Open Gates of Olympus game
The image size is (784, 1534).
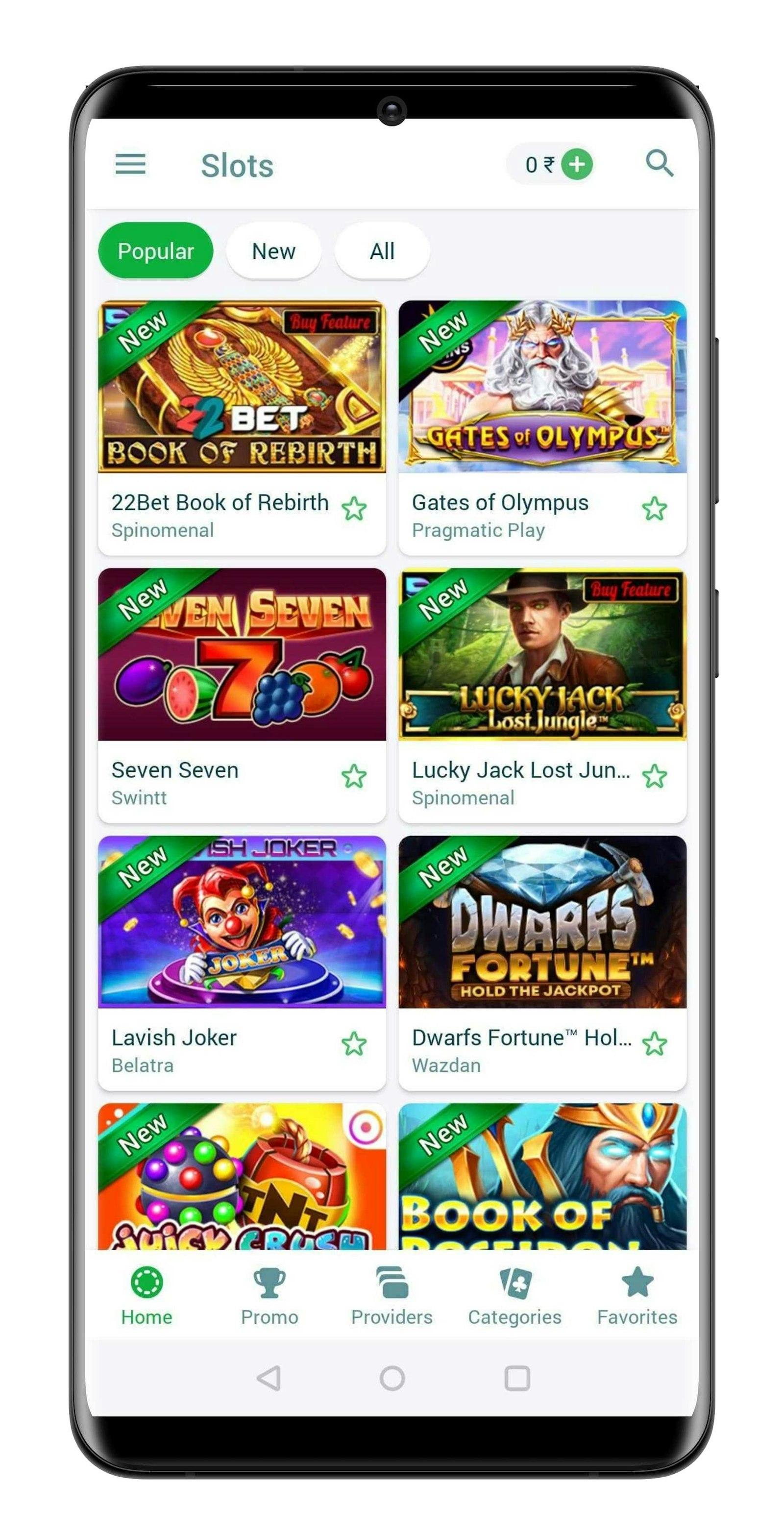click(542, 387)
